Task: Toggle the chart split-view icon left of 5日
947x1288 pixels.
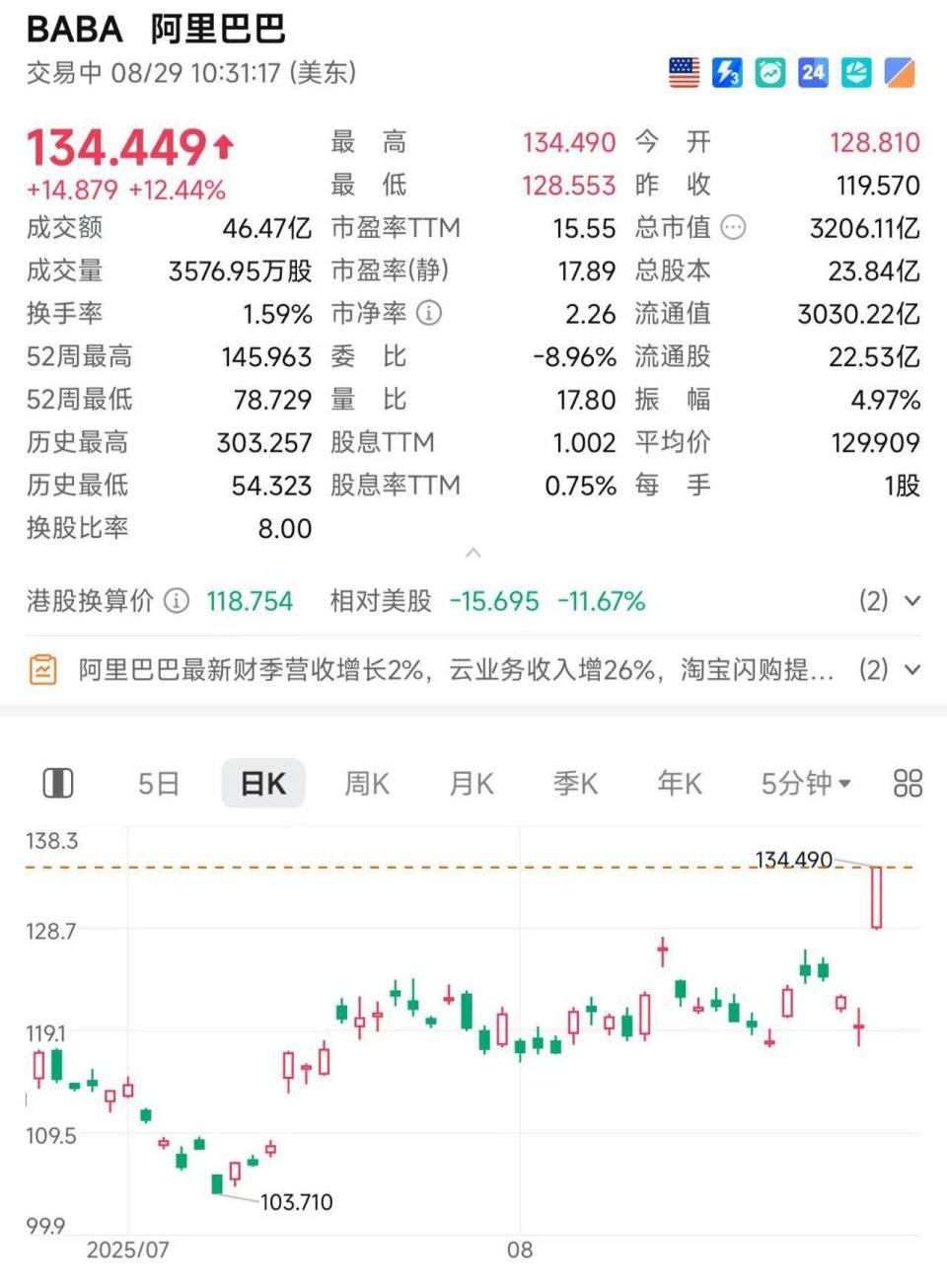Action: tap(59, 782)
